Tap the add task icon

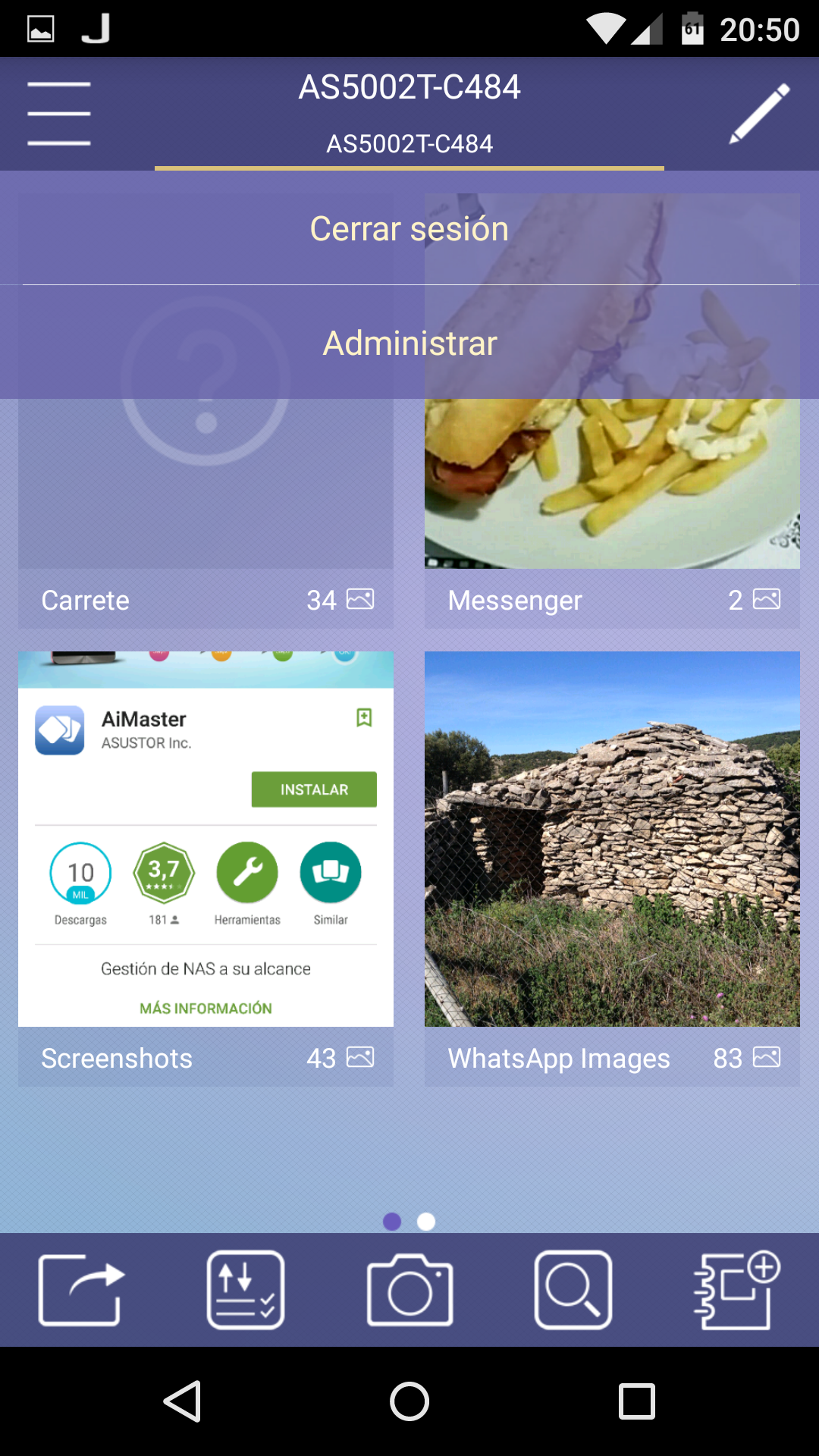pos(737,1289)
